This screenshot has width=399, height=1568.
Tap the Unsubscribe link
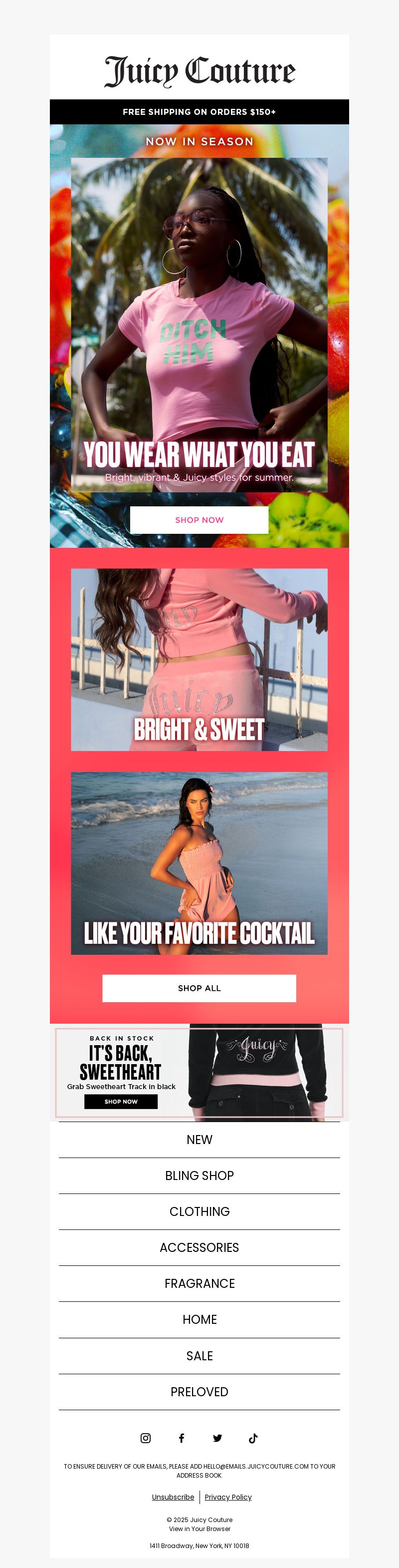coord(173,1497)
